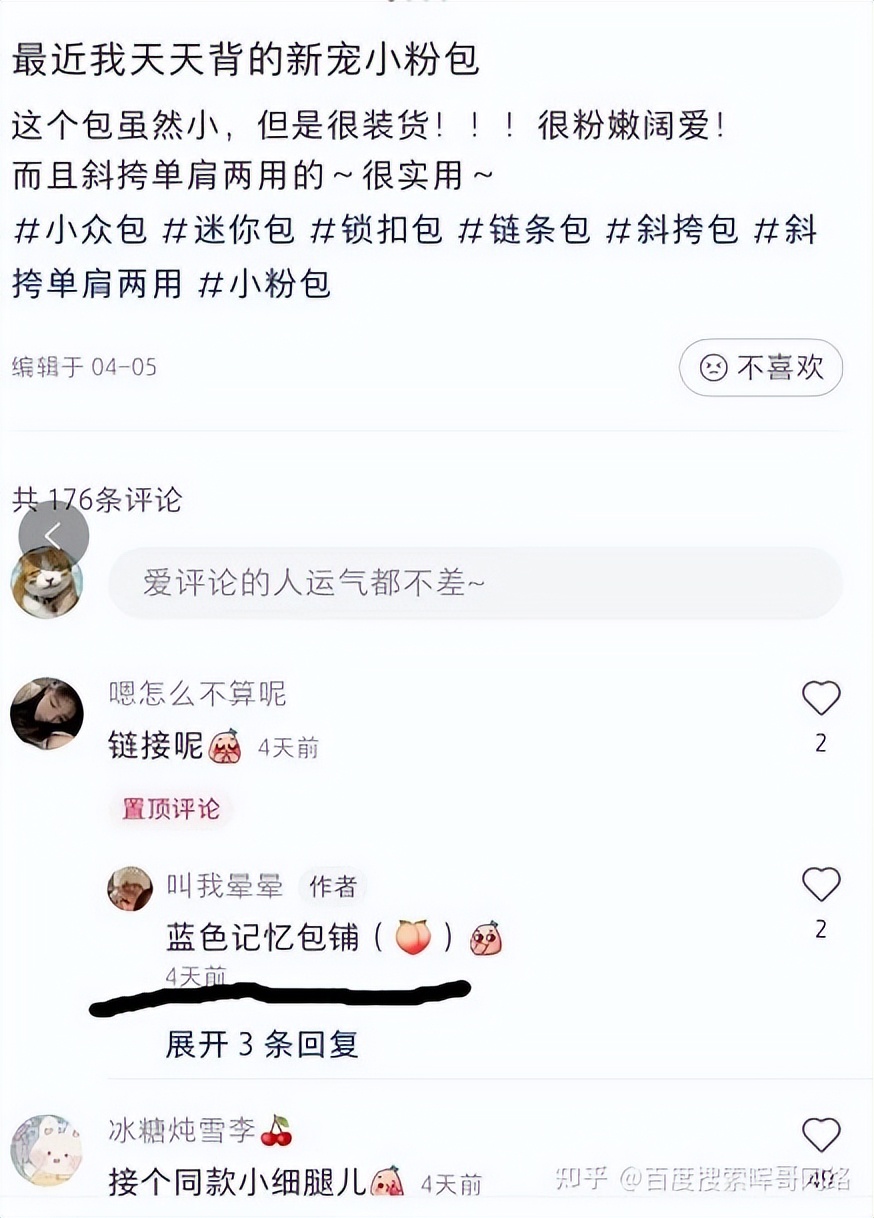Click the dislike face icon next to 不喜欢
This screenshot has height=1218, width=874.
(x=716, y=367)
